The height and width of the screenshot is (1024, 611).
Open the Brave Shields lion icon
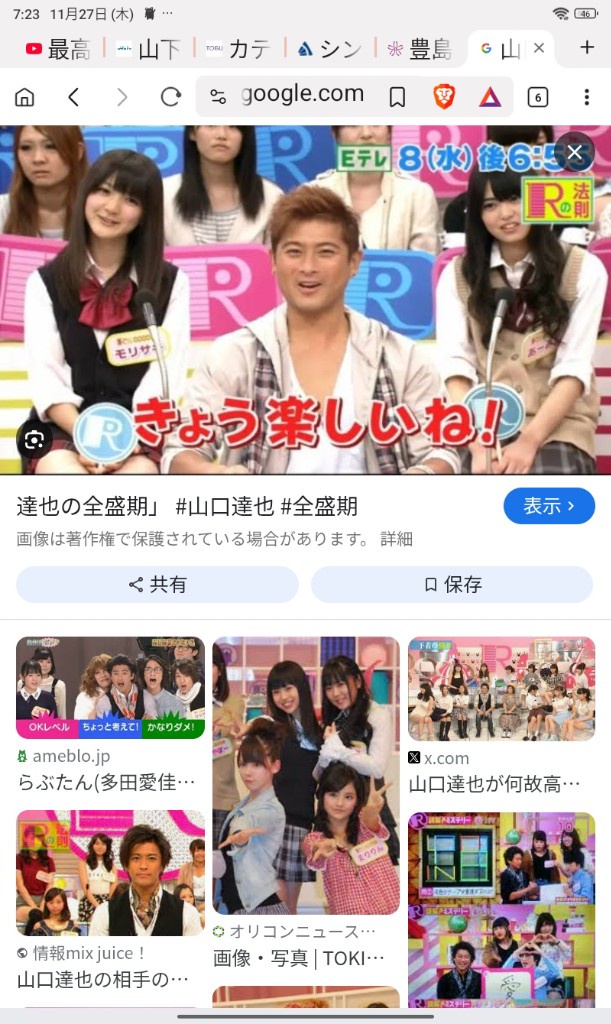click(x=443, y=97)
